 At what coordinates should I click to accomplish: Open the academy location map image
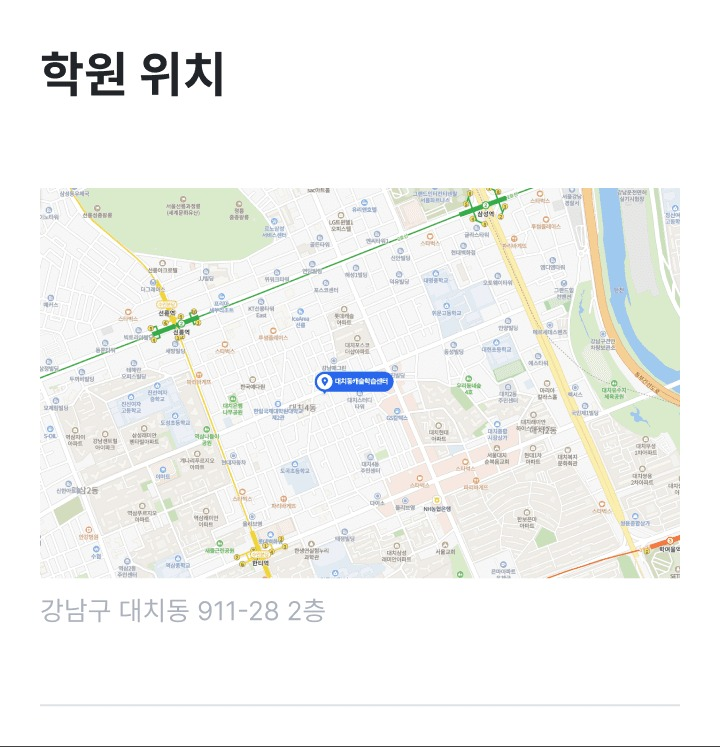[x=360, y=382]
